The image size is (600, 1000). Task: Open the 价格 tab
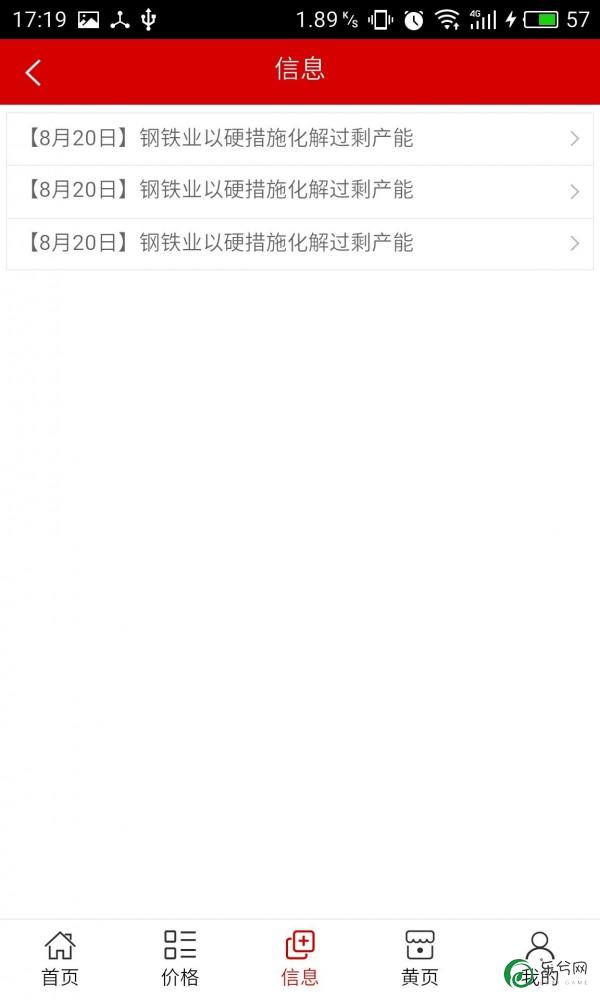(180, 958)
